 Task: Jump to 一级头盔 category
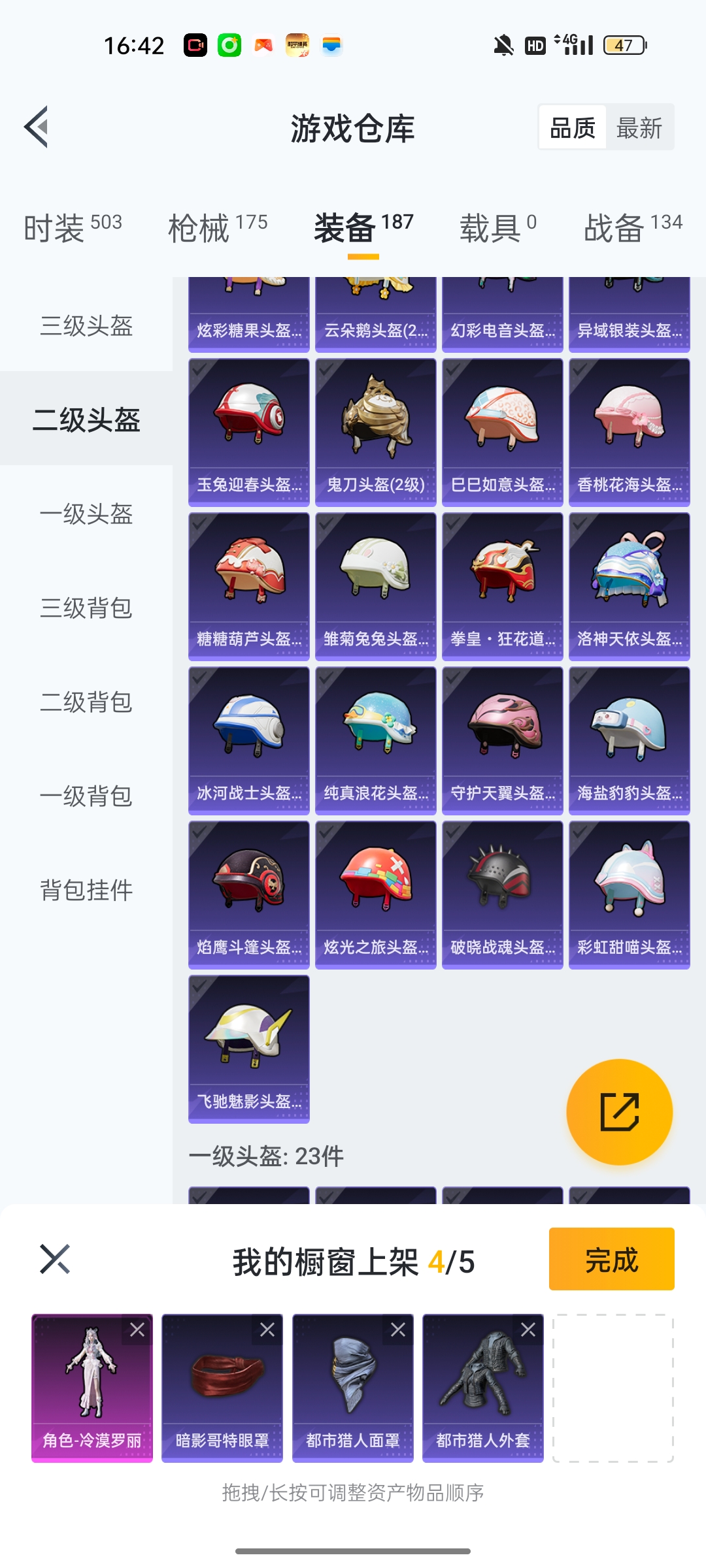click(86, 514)
